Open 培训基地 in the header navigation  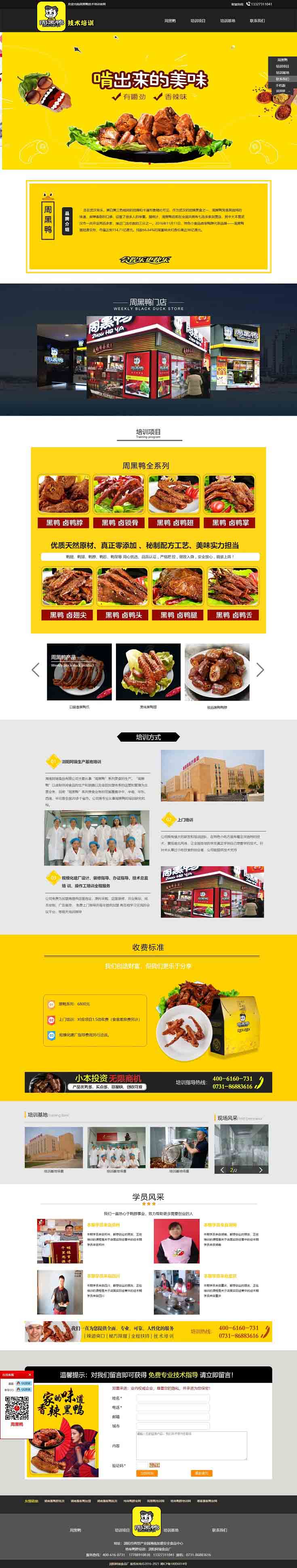227,21
